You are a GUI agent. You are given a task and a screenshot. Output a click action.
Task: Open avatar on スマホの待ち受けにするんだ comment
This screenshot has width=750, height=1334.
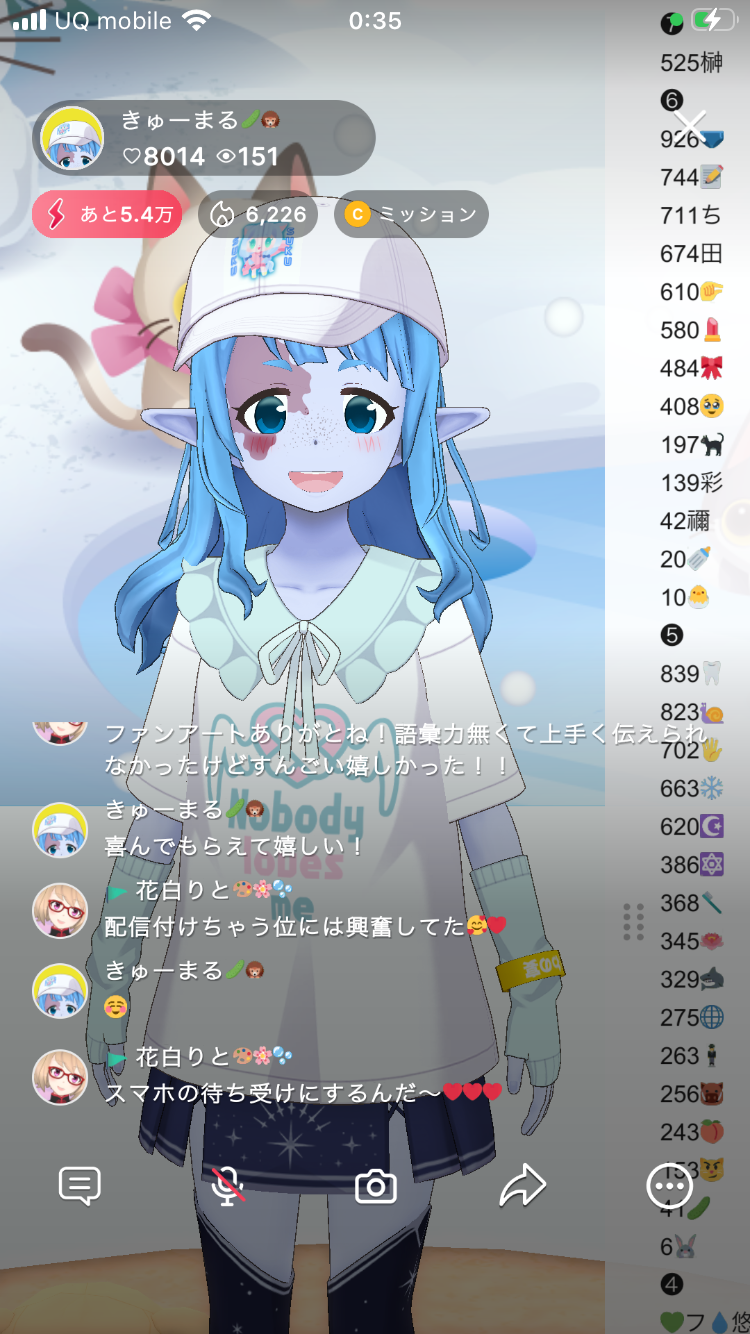(x=60, y=1077)
